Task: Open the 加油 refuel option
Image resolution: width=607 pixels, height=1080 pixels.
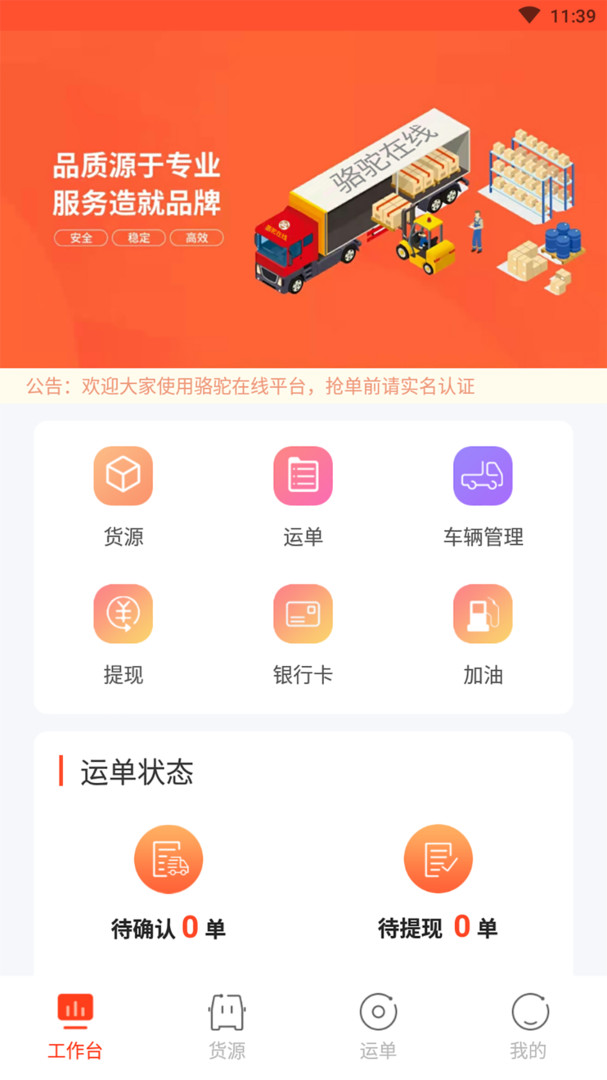Action: (483, 634)
